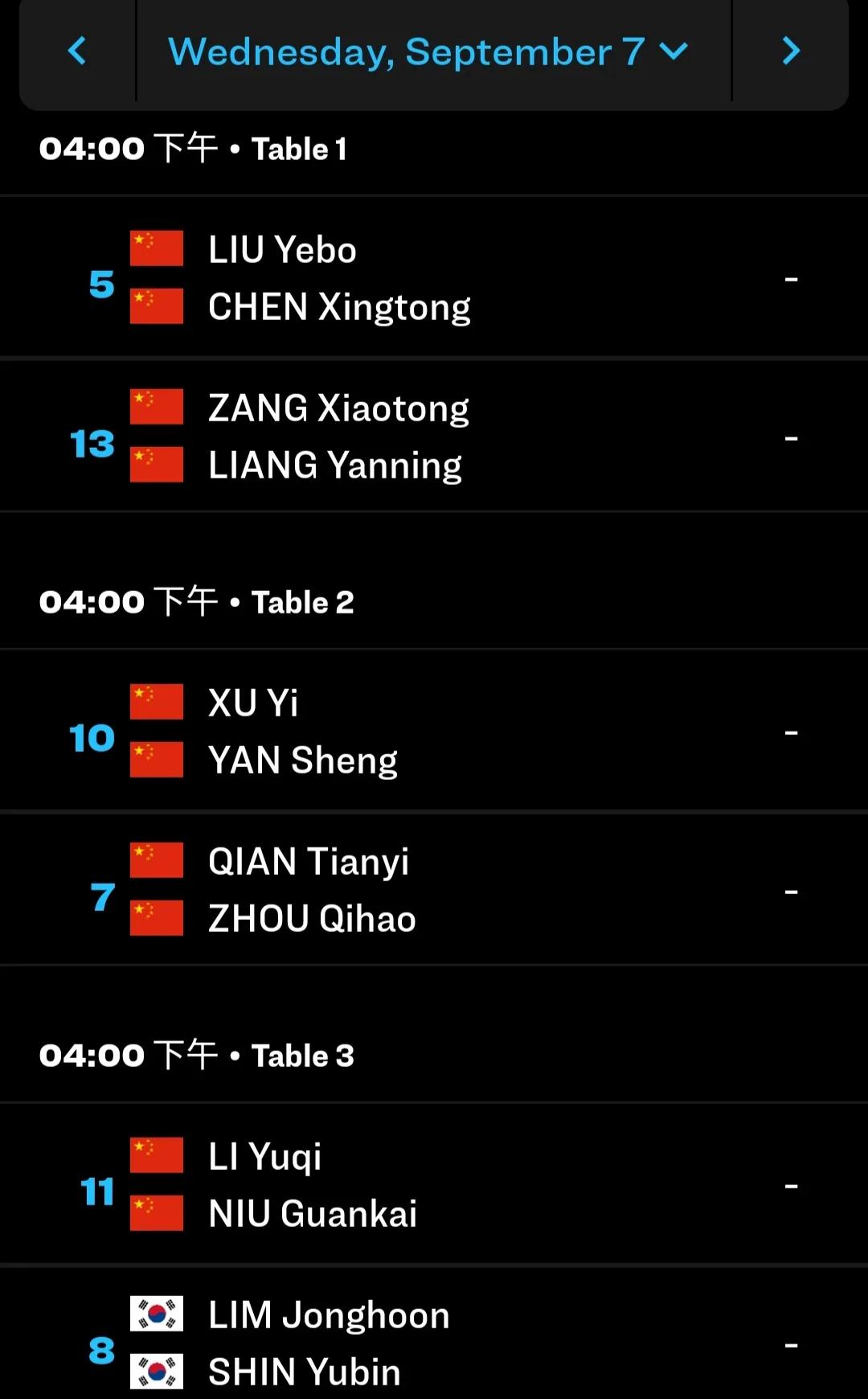
Task: Expand the Wednesday September 7 chevron
Action: click(x=674, y=51)
